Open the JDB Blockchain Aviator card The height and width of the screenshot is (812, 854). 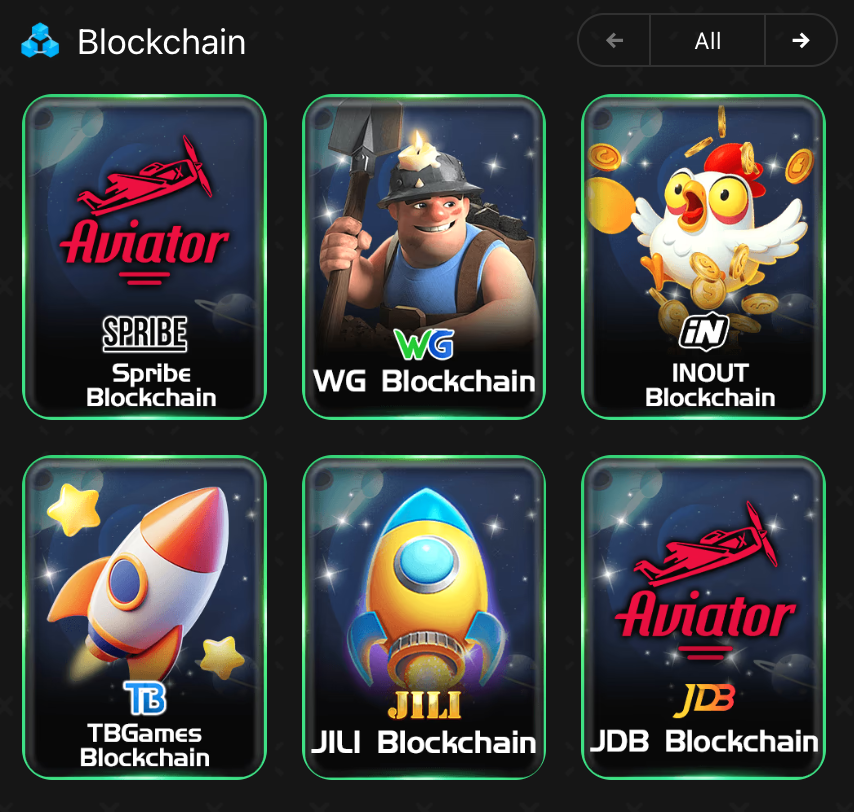coord(703,617)
